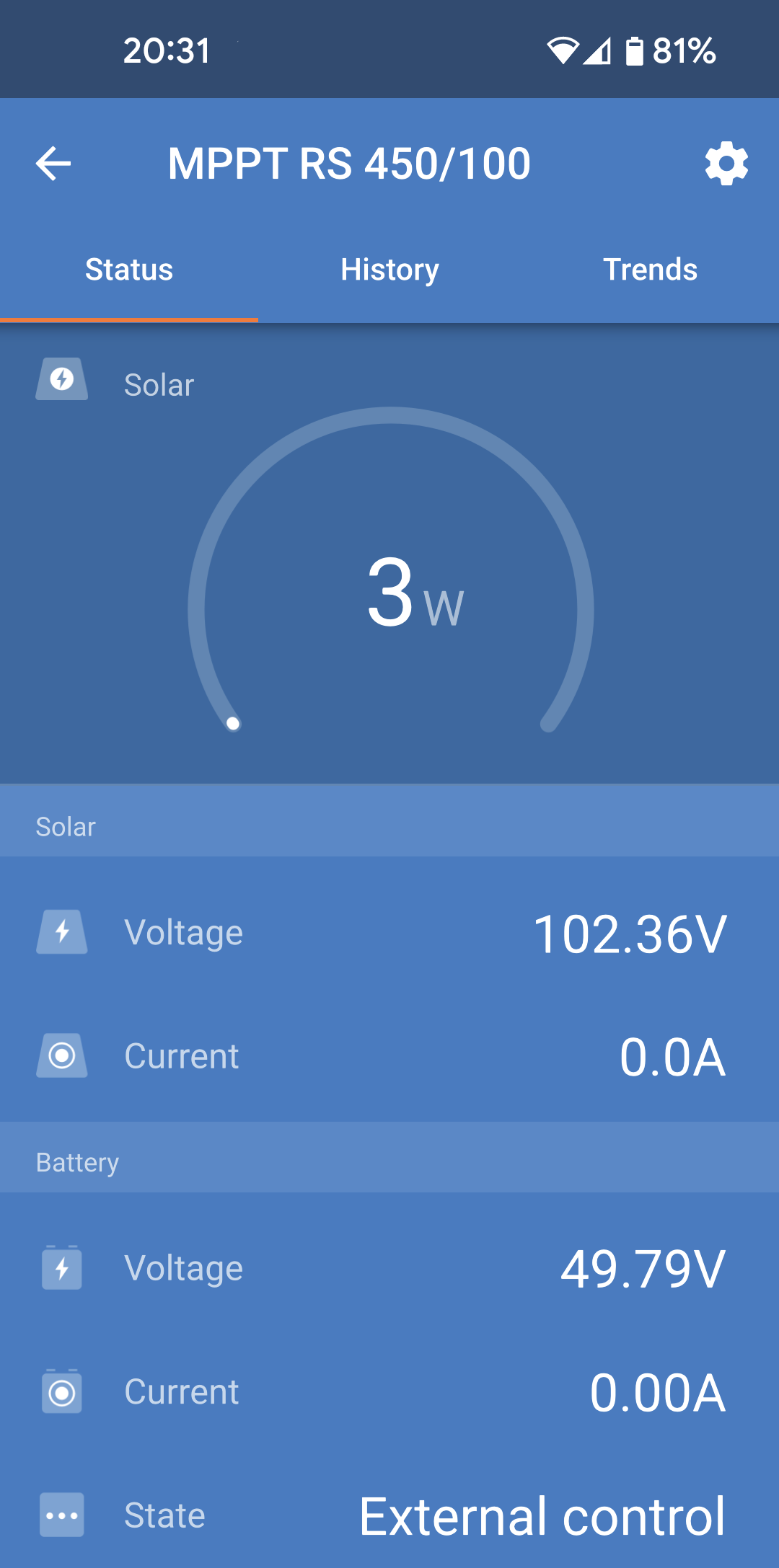Image resolution: width=779 pixels, height=1568 pixels.
Task: Tap the MPPT RS 450/100 title
Action: [x=350, y=163]
